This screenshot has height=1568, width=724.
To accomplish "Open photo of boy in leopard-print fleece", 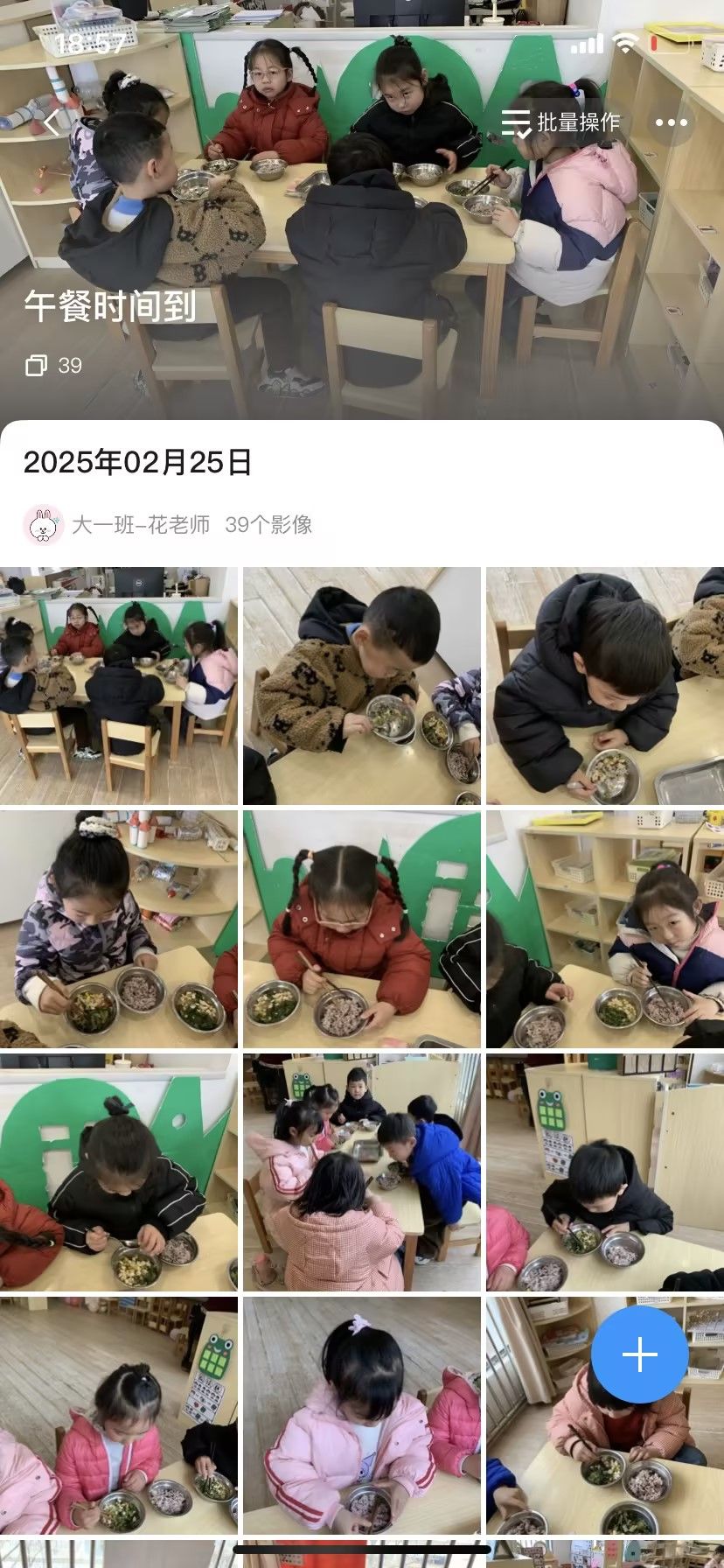I will 361,686.
